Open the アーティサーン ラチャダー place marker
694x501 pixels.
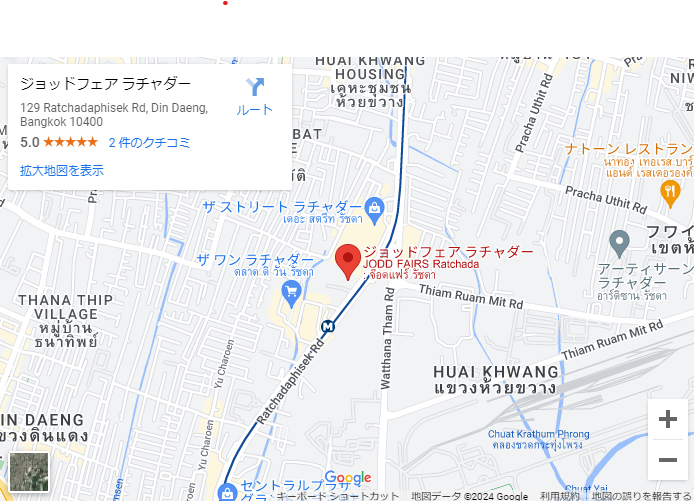[x=619, y=241]
